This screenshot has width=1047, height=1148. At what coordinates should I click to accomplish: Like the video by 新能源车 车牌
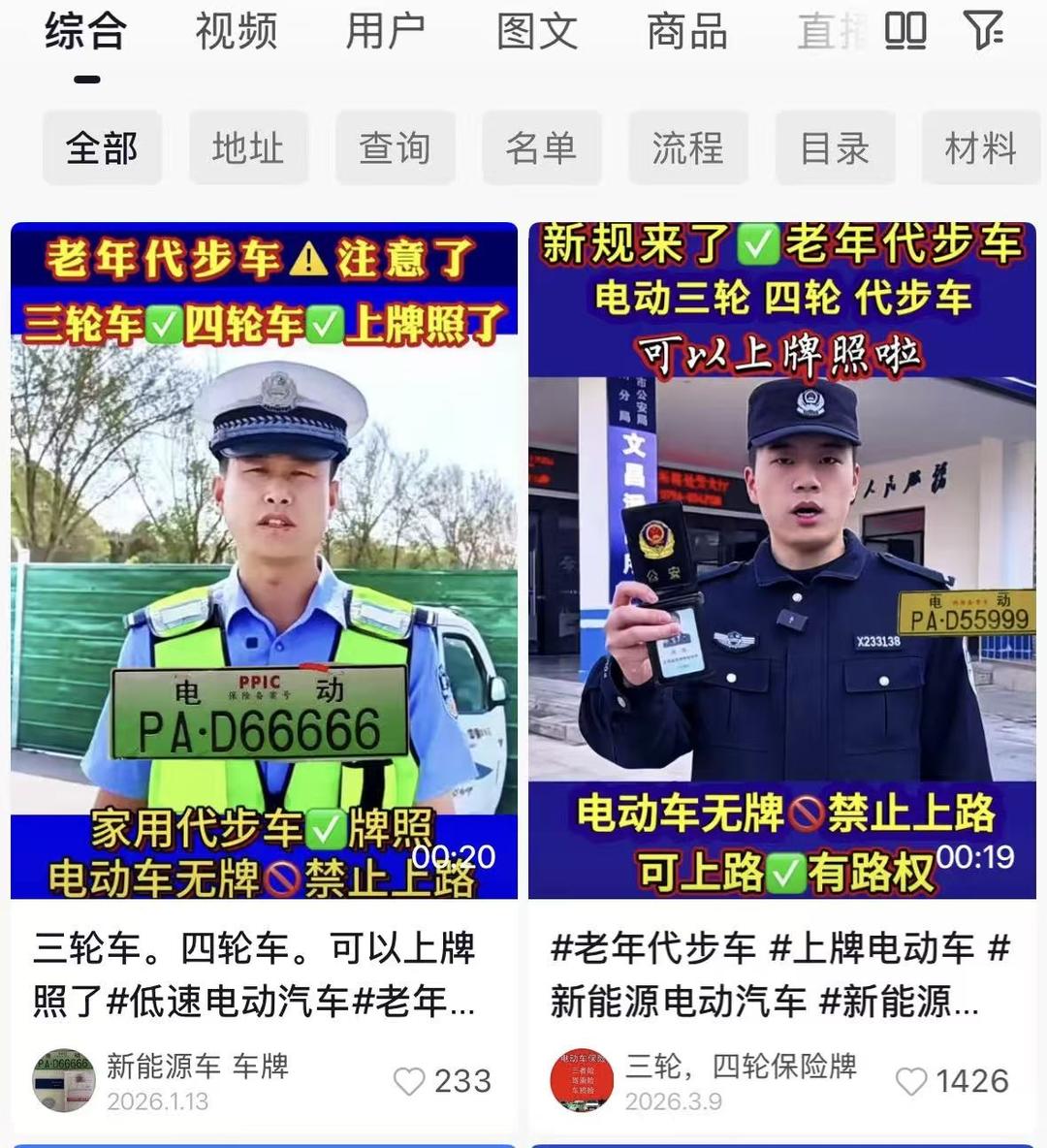pyautogui.click(x=409, y=1081)
